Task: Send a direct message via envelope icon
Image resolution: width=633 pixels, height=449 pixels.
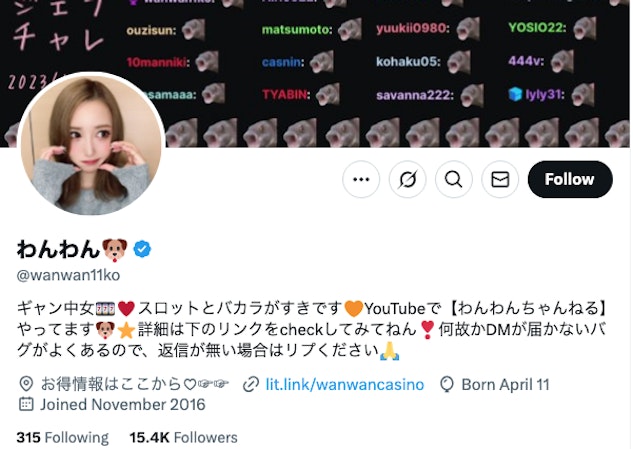Action: (501, 180)
